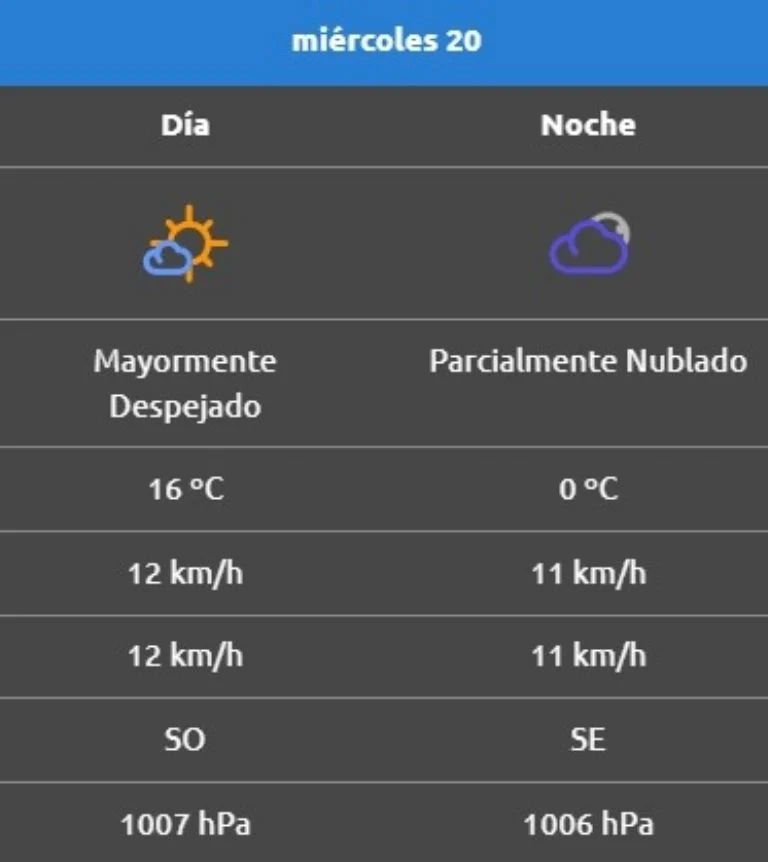768x862 pixels.
Task: Click the purple cloud in the night forecast
Action: point(585,252)
